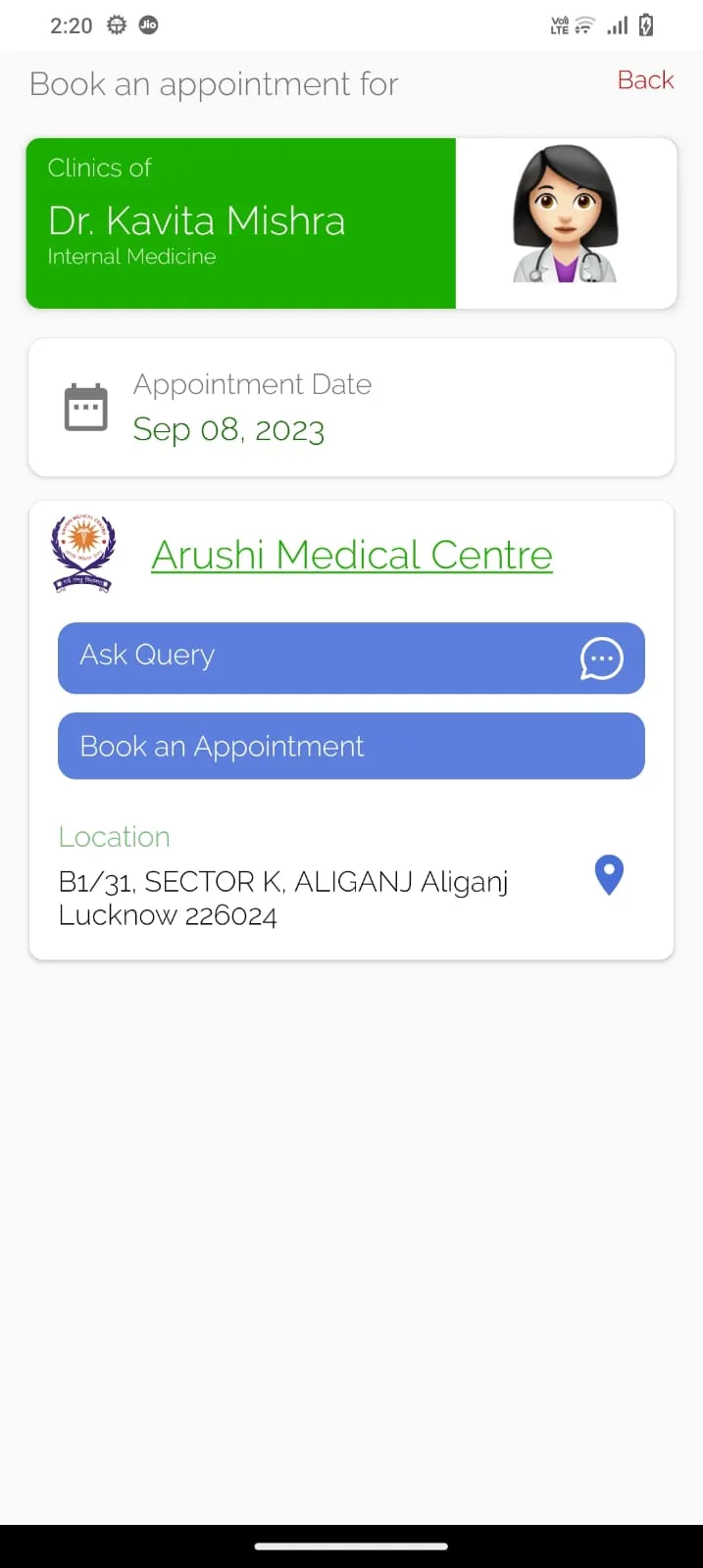Open the map location pin
This screenshot has height=1568, width=703.
tap(609, 874)
